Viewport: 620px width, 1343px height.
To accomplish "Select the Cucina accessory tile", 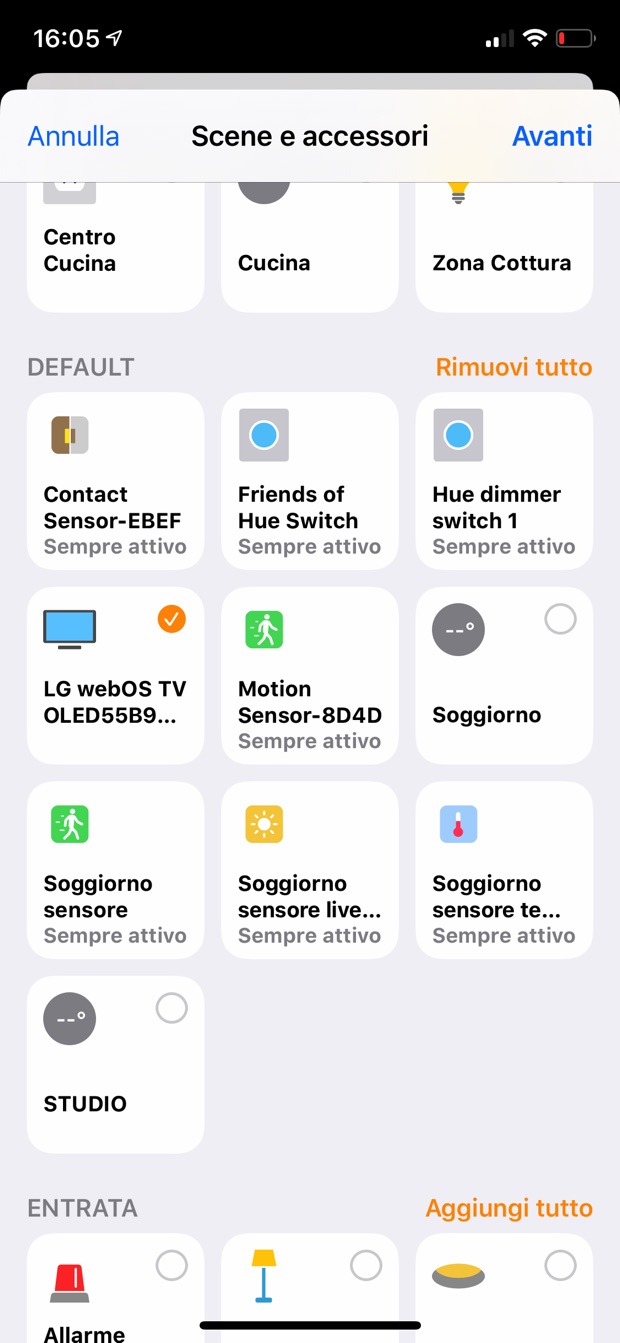I will coord(309,248).
